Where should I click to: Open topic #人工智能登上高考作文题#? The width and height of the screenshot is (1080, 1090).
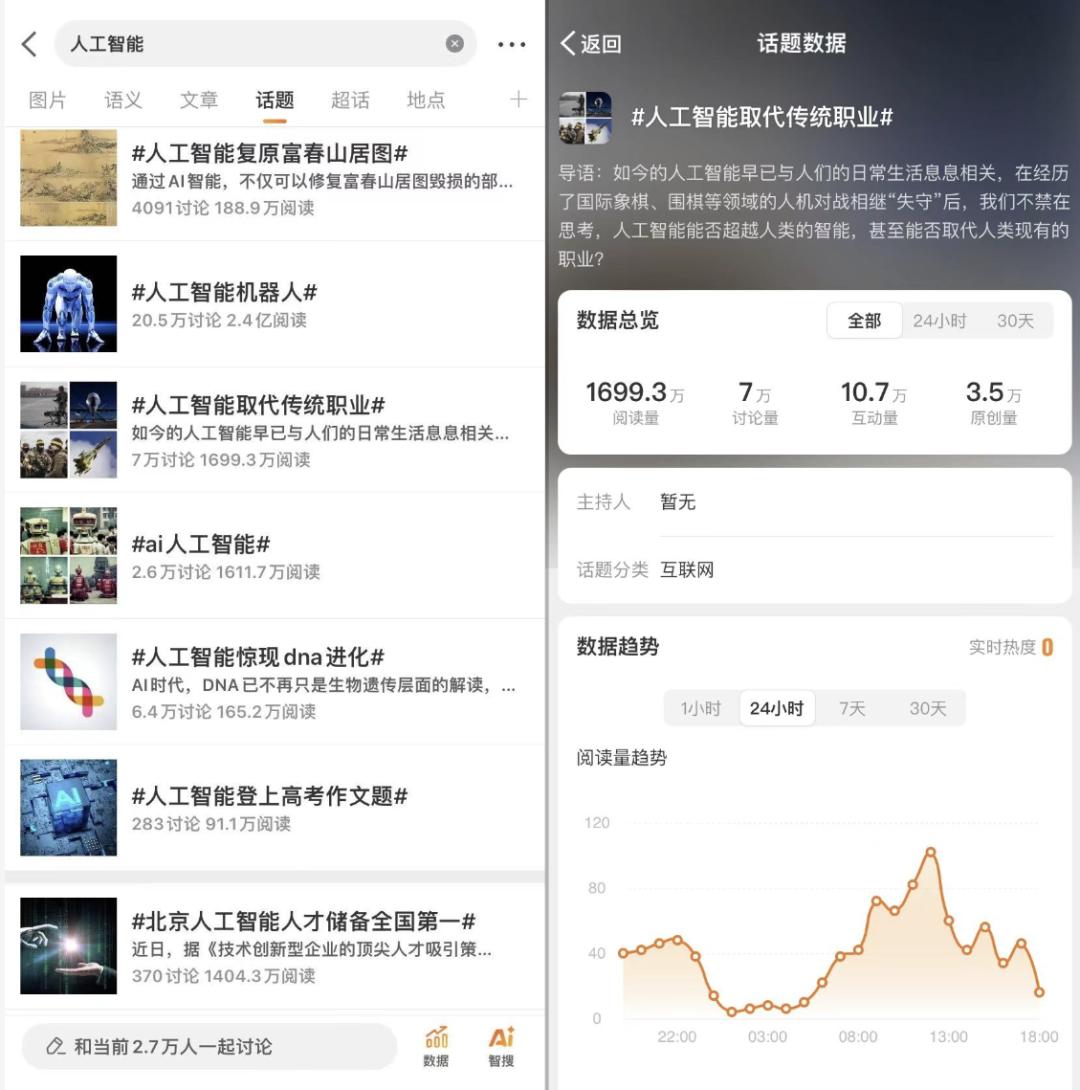(270, 796)
